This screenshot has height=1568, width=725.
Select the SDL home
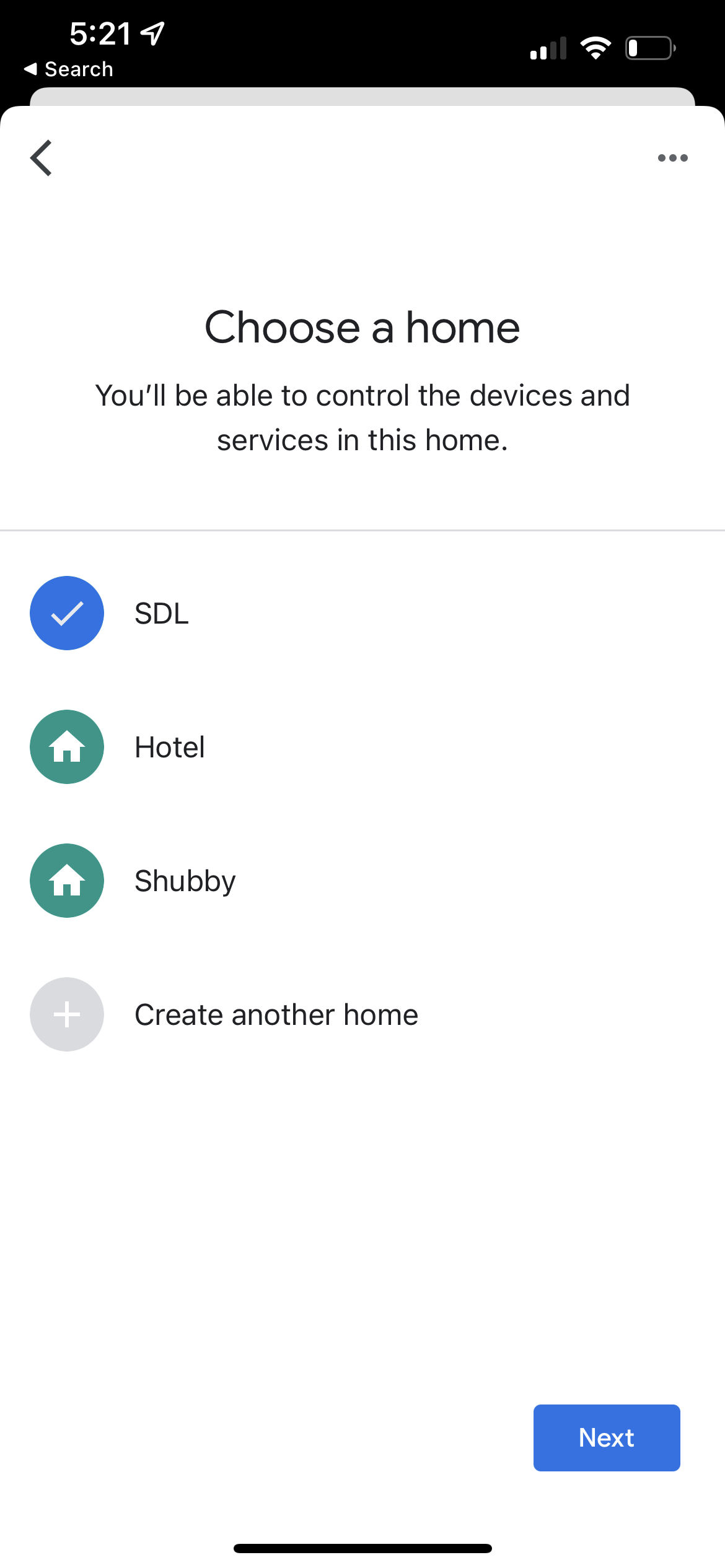click(x=362, y=613)
